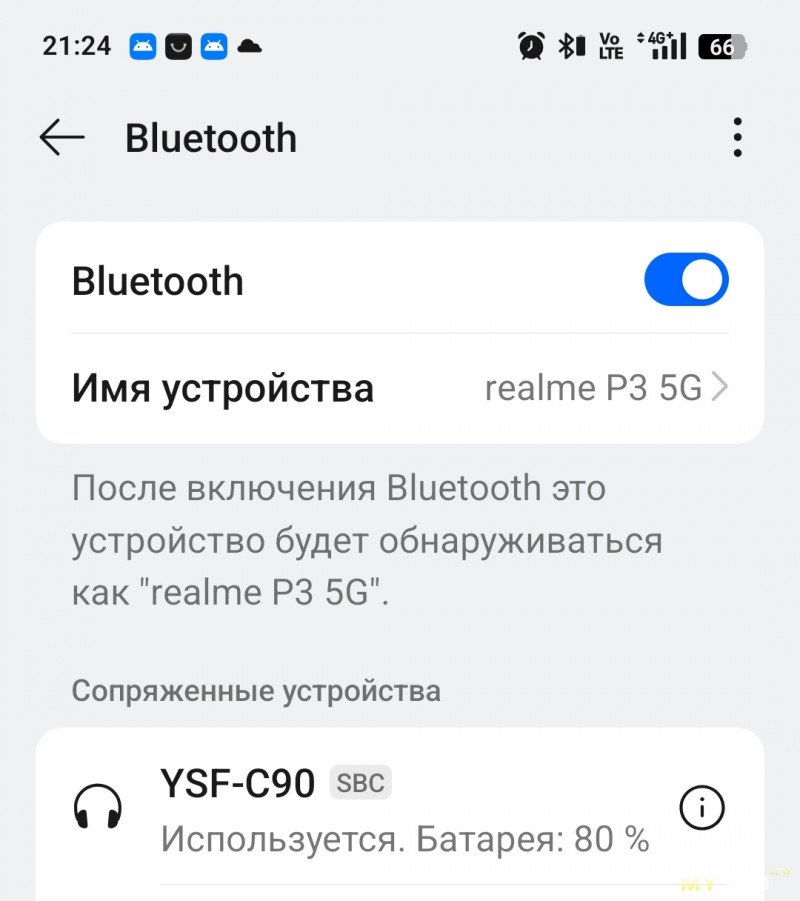Open info details for YSF-C90
This screenshot has width=800, height=901.
tap(700, 808)
